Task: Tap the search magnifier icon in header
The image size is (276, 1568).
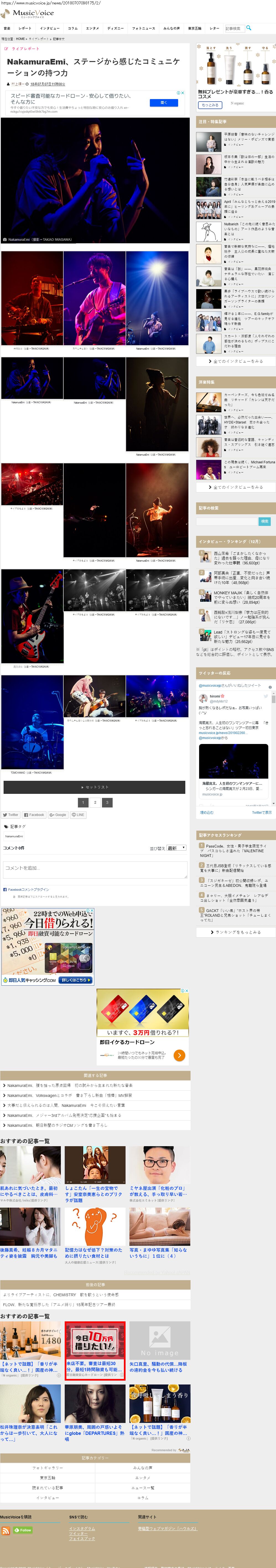Action: point(249,28)
